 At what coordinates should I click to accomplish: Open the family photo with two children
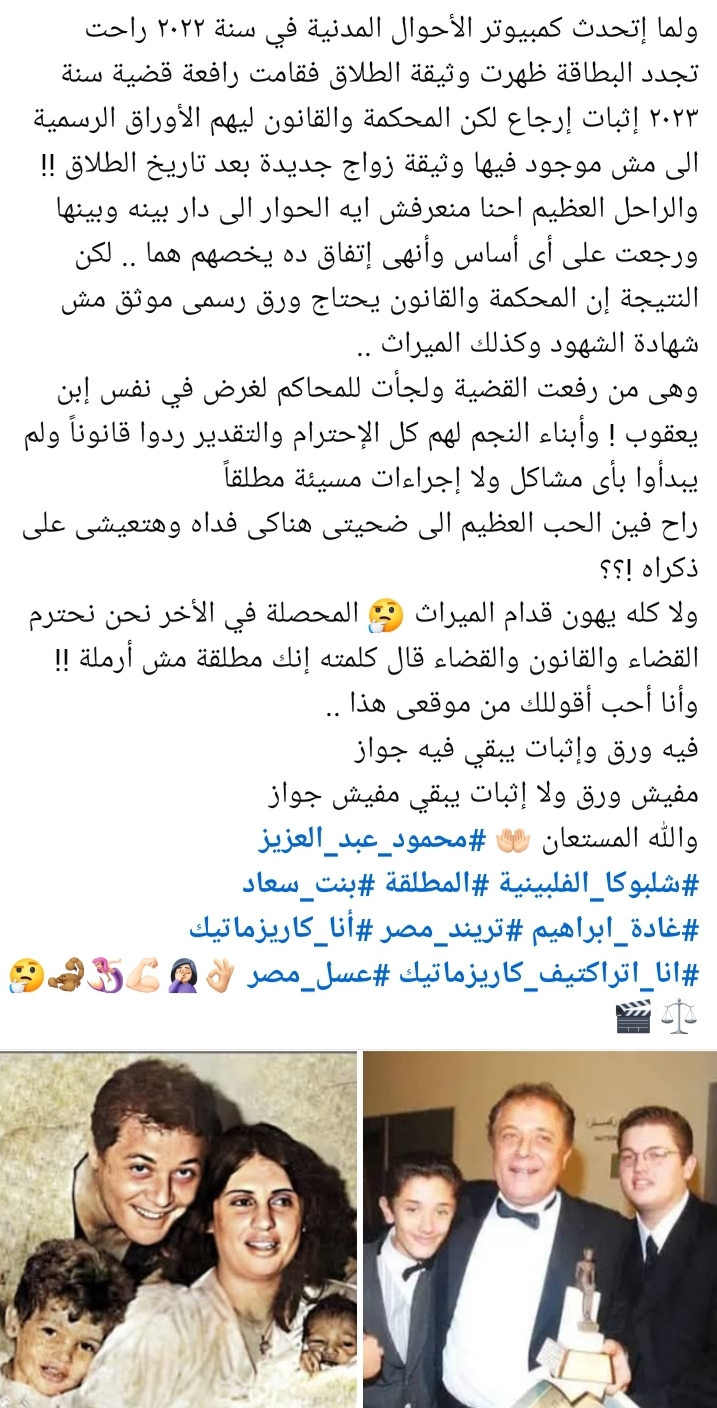click(178, 1230)
